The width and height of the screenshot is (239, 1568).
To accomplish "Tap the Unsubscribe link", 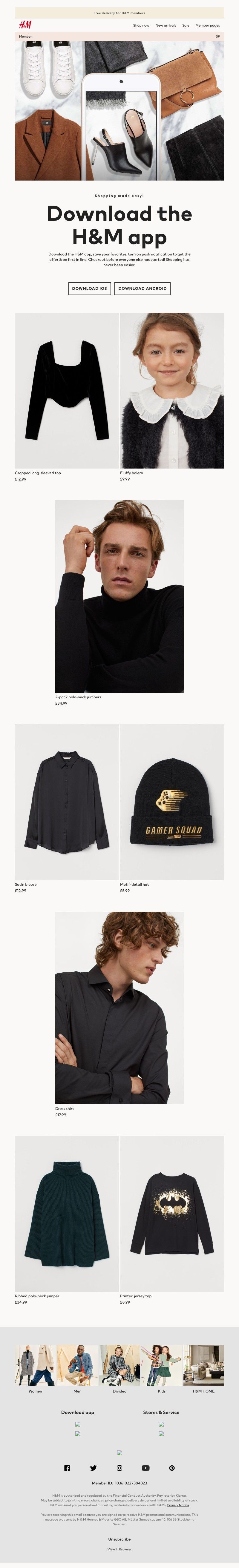I will pos(119,1539).
